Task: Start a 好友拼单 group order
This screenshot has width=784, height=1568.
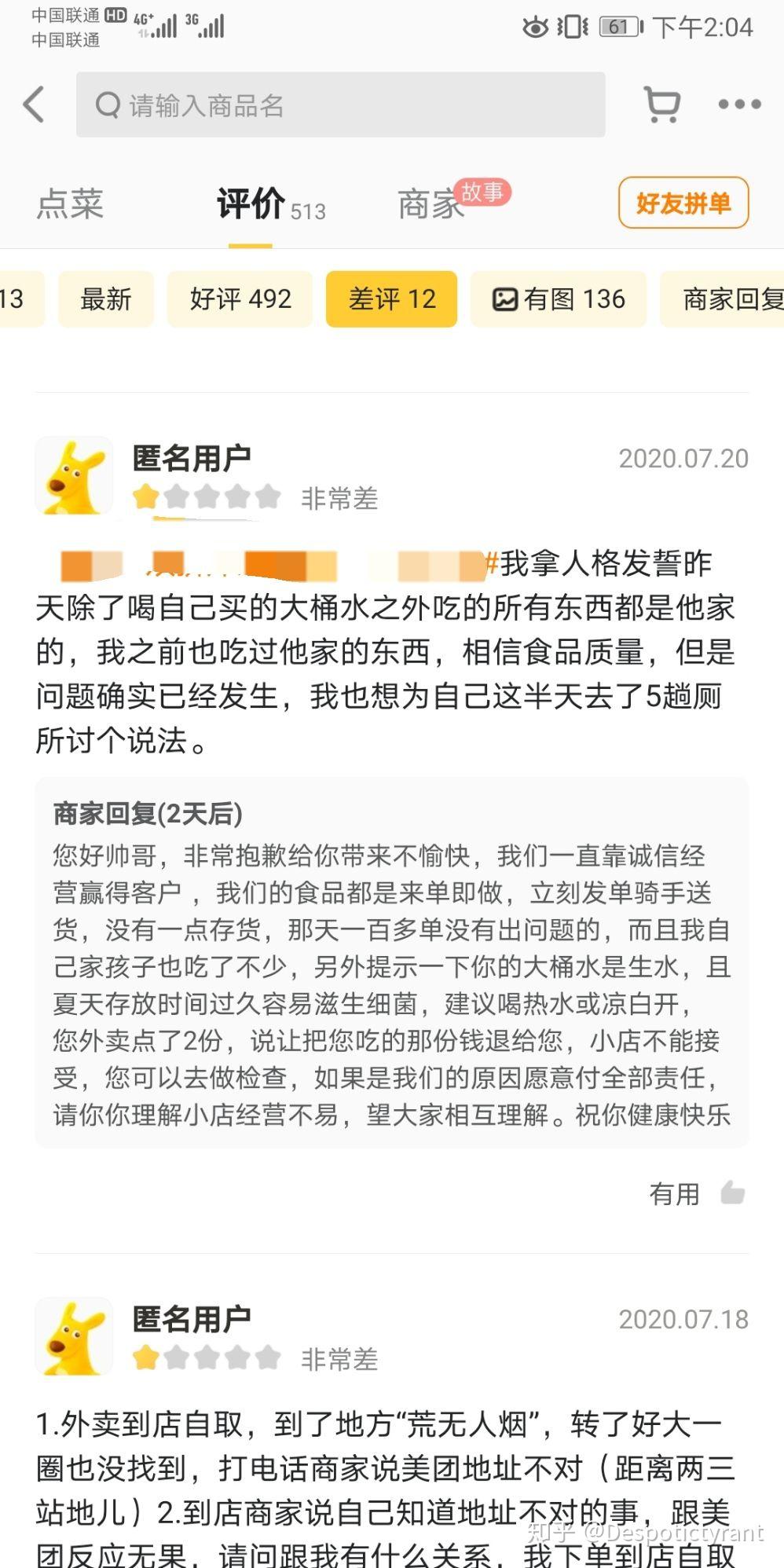Action: [x=683, y=203]
